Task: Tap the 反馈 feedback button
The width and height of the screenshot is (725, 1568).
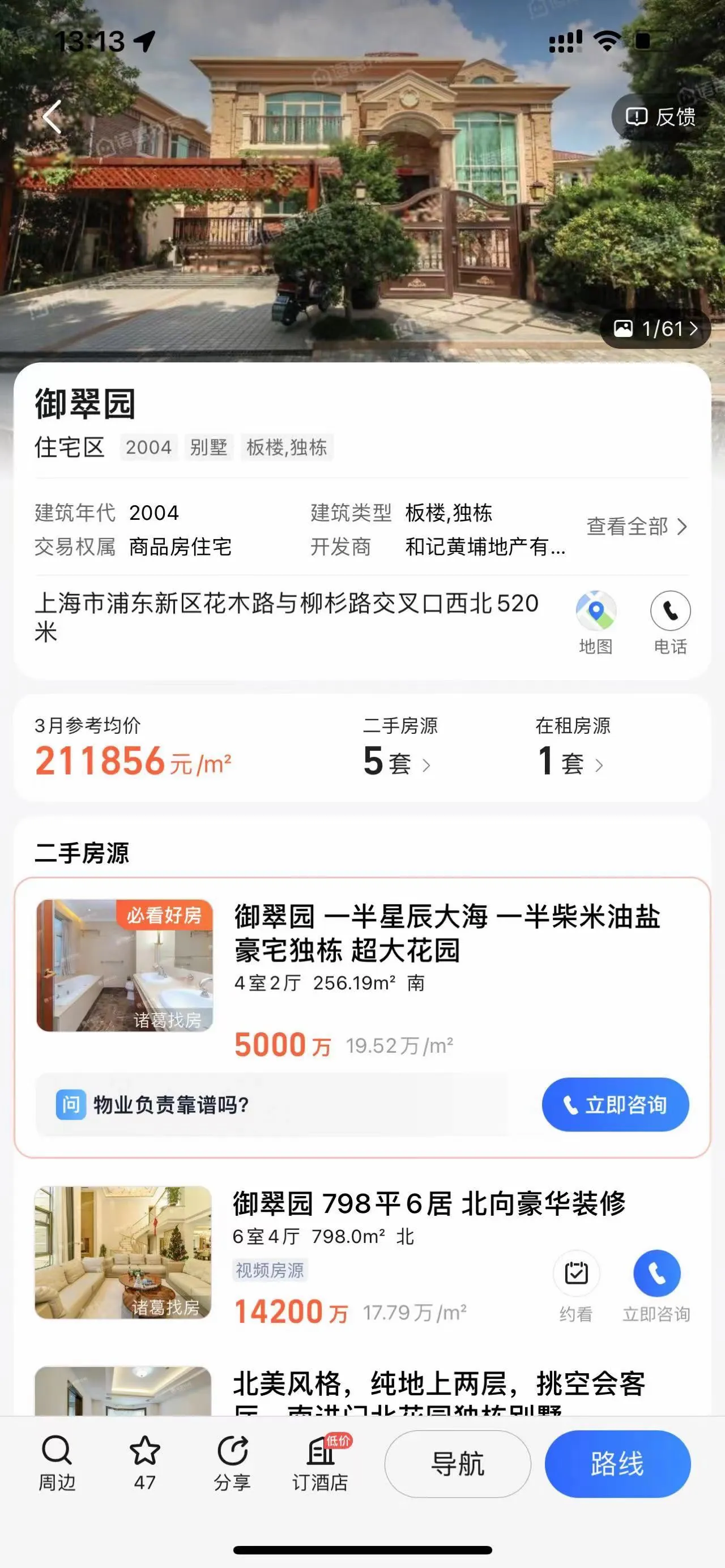Action: (661, 116)
